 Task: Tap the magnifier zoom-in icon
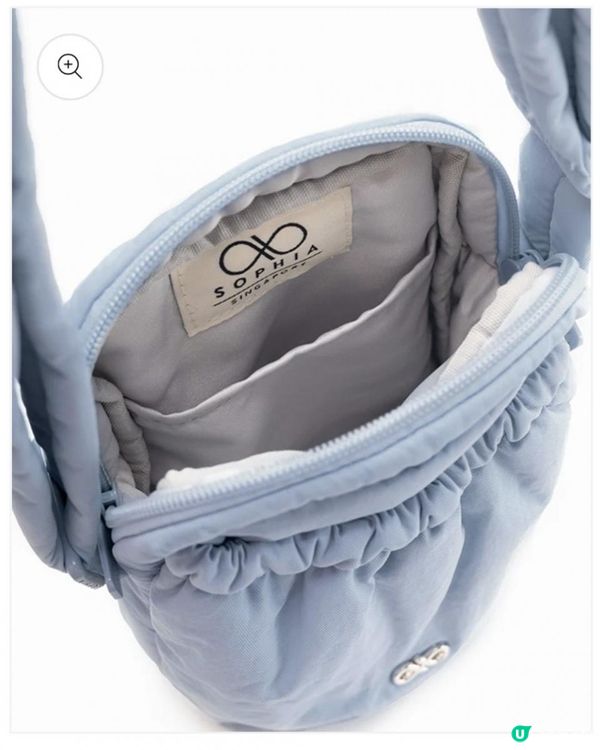click(x=70, y=67)
